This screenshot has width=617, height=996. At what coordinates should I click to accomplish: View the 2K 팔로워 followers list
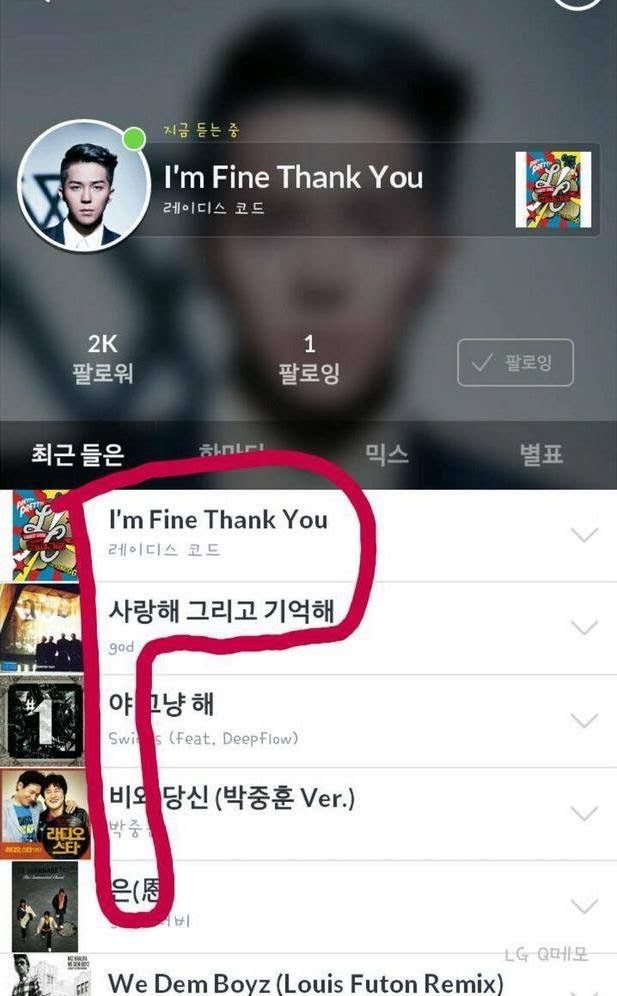[x=103, y=360]
